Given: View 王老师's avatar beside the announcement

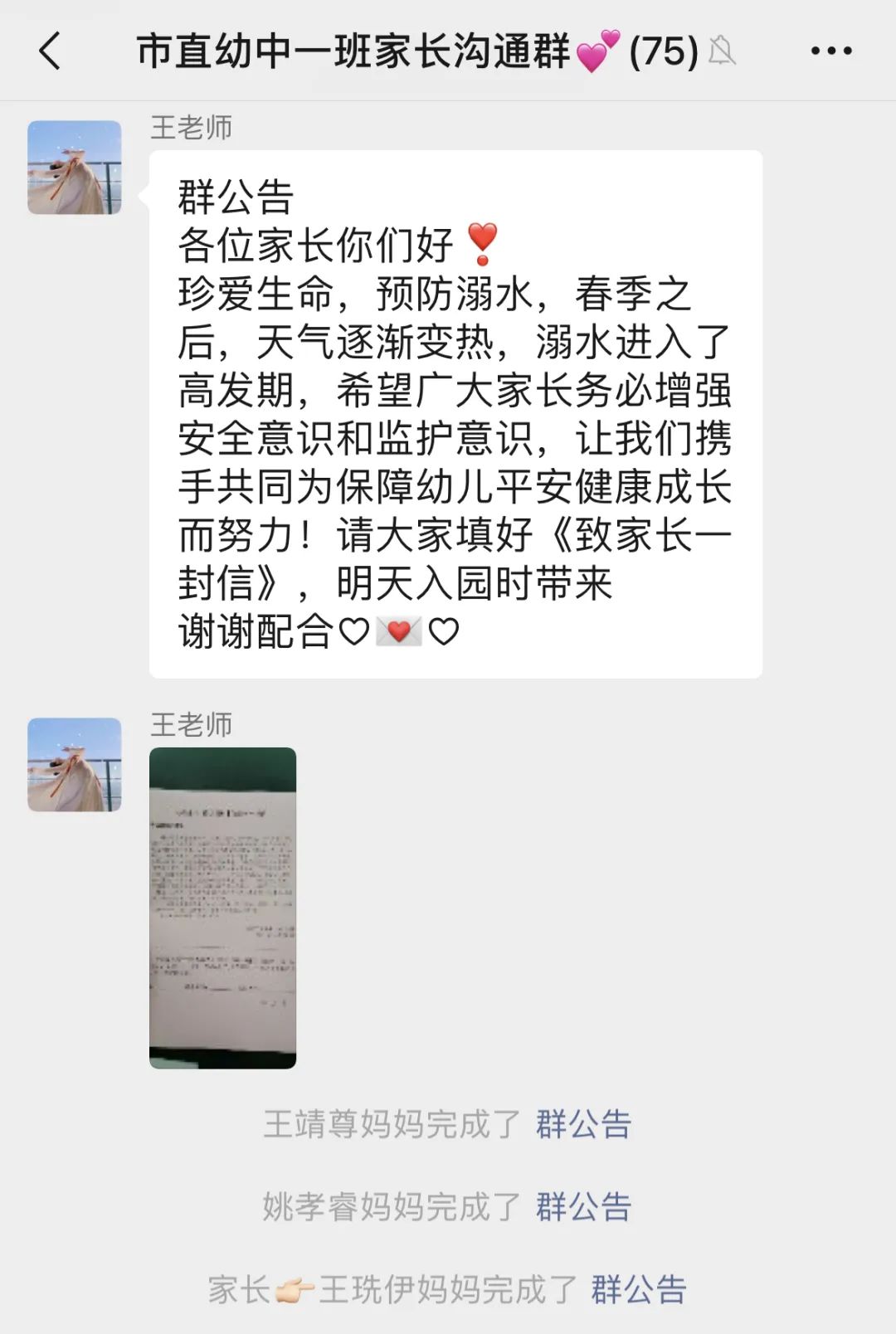Looking at the screenshot, I should [x=75, y=168].
